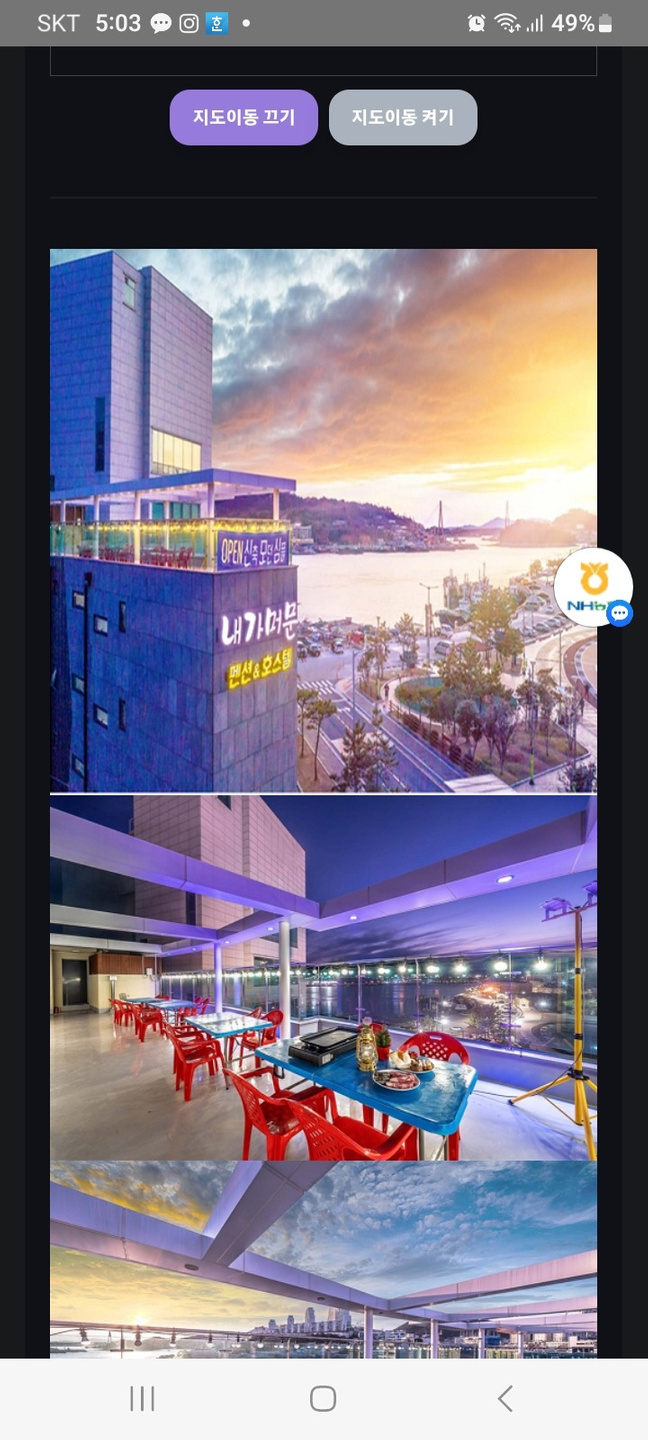Screen dimensions: 648x1440
Task: Open the NH floating chat bubble
Action: (592, 588)
